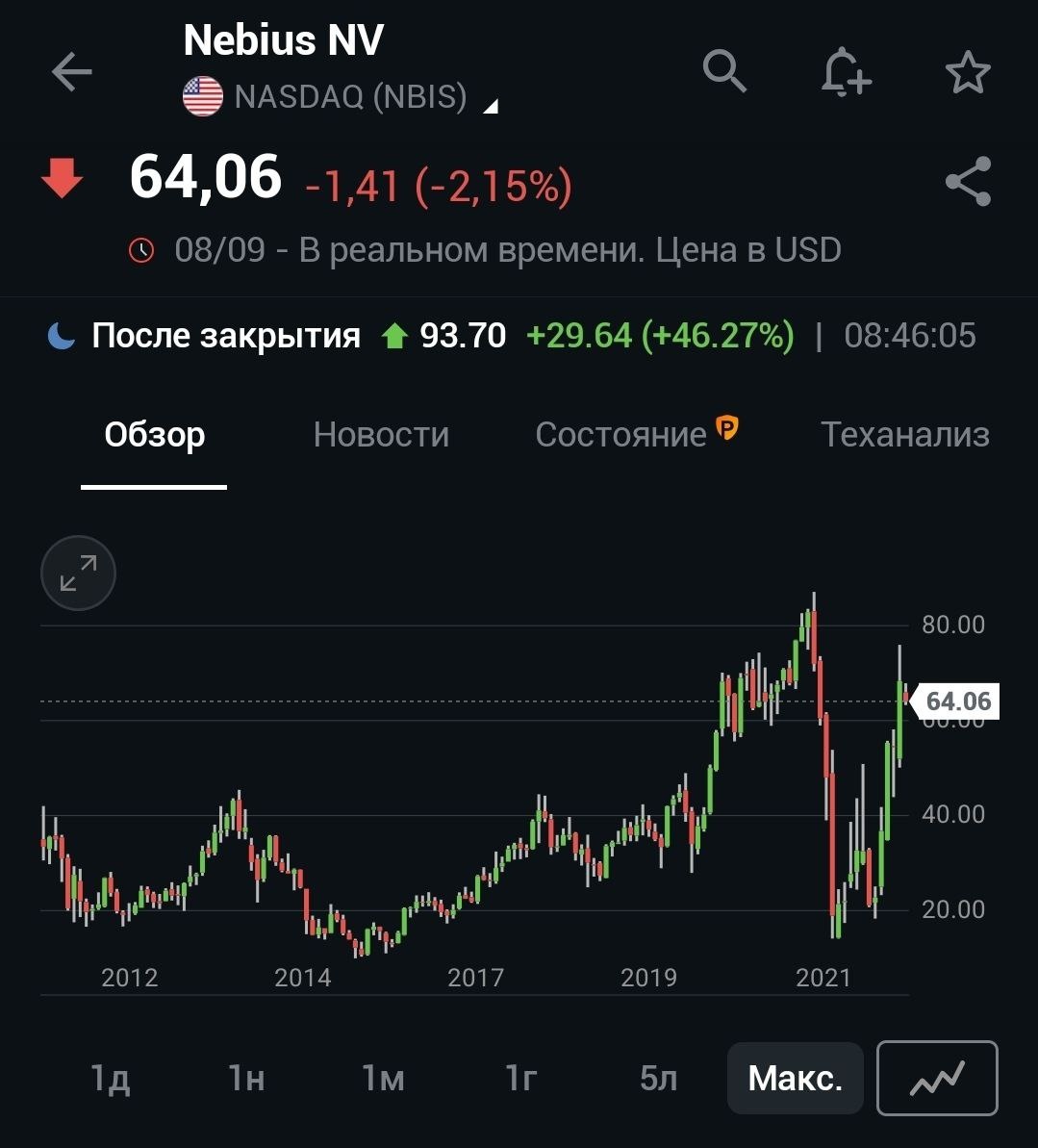The width and height of the screenshot is (1038, 1148).
Task: Switch to the Новости tab
Action: (381, 435)
